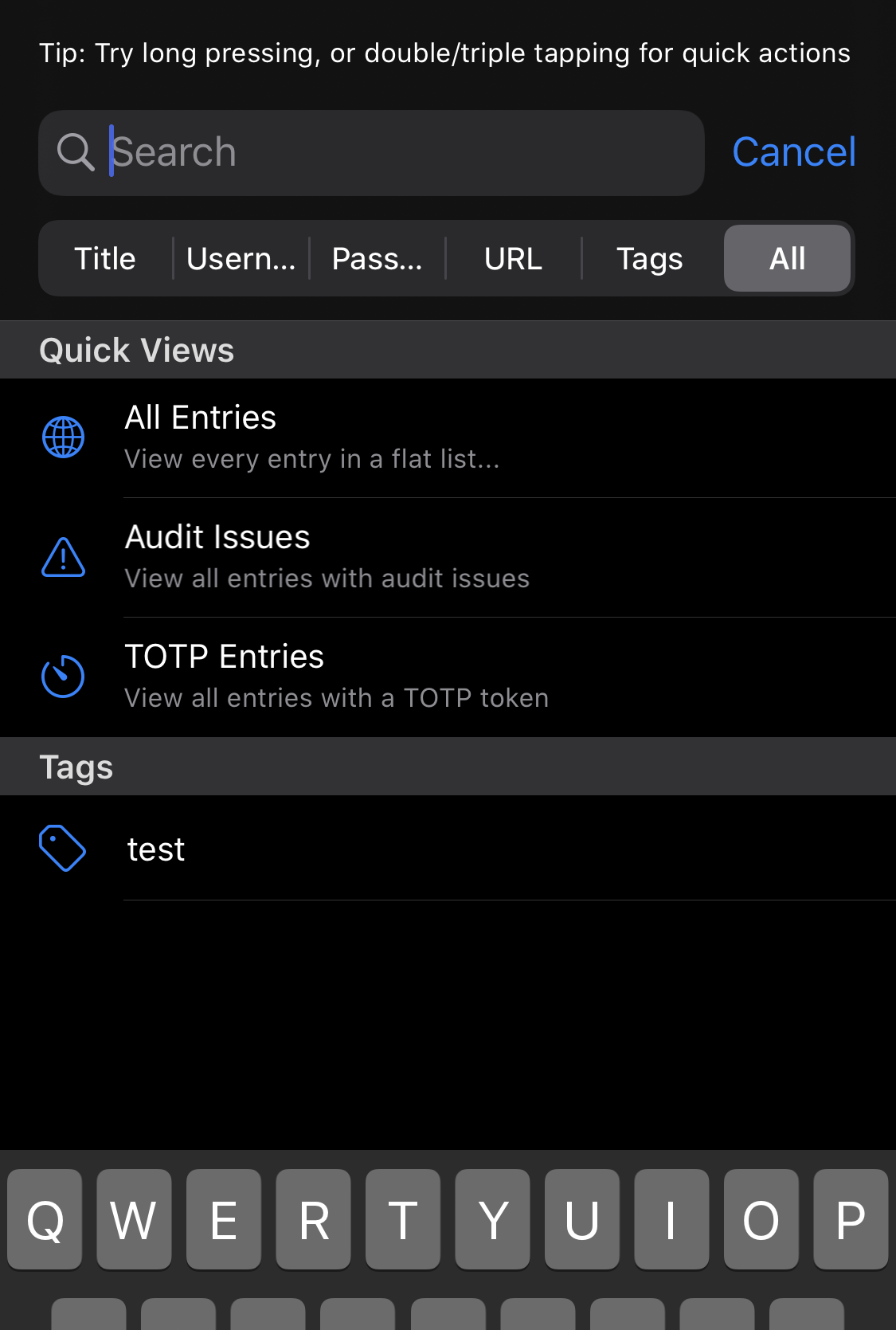Screen dimensions: 896x1330
Task: Select the Username search filter
Action: pos(241,258)
